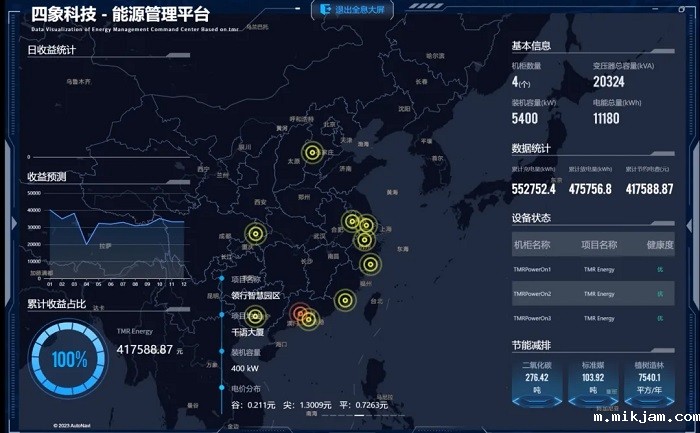Tap the 退出全息大屏 exit button

pyautogui.click(x=349, y=9)
